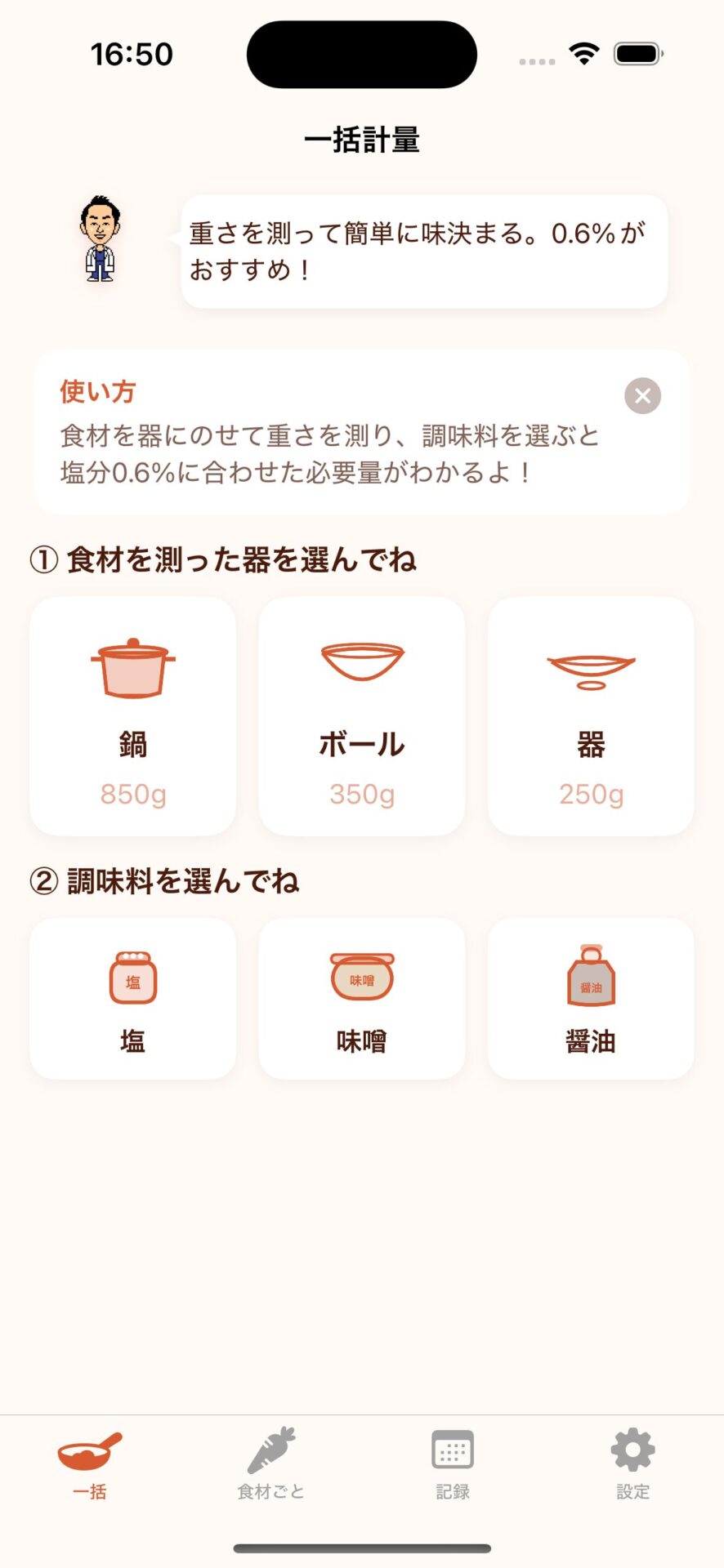Viewport: 724px width, 1568px height.
Task: Select the ボール (bowl) container icon
Action: pos(361,661)
